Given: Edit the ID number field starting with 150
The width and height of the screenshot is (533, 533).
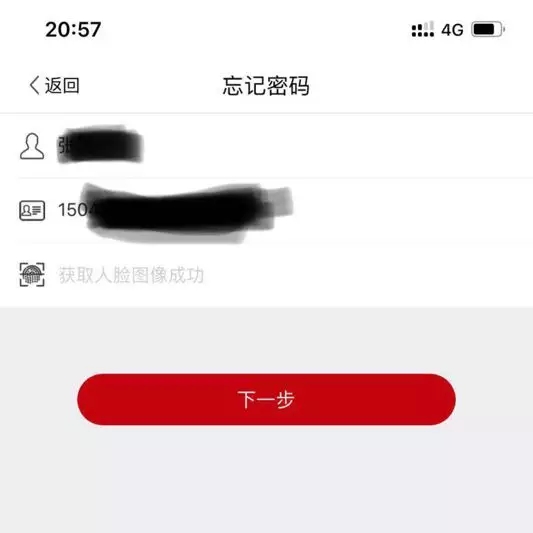Looking at the screenshot, I should (266, 210).
